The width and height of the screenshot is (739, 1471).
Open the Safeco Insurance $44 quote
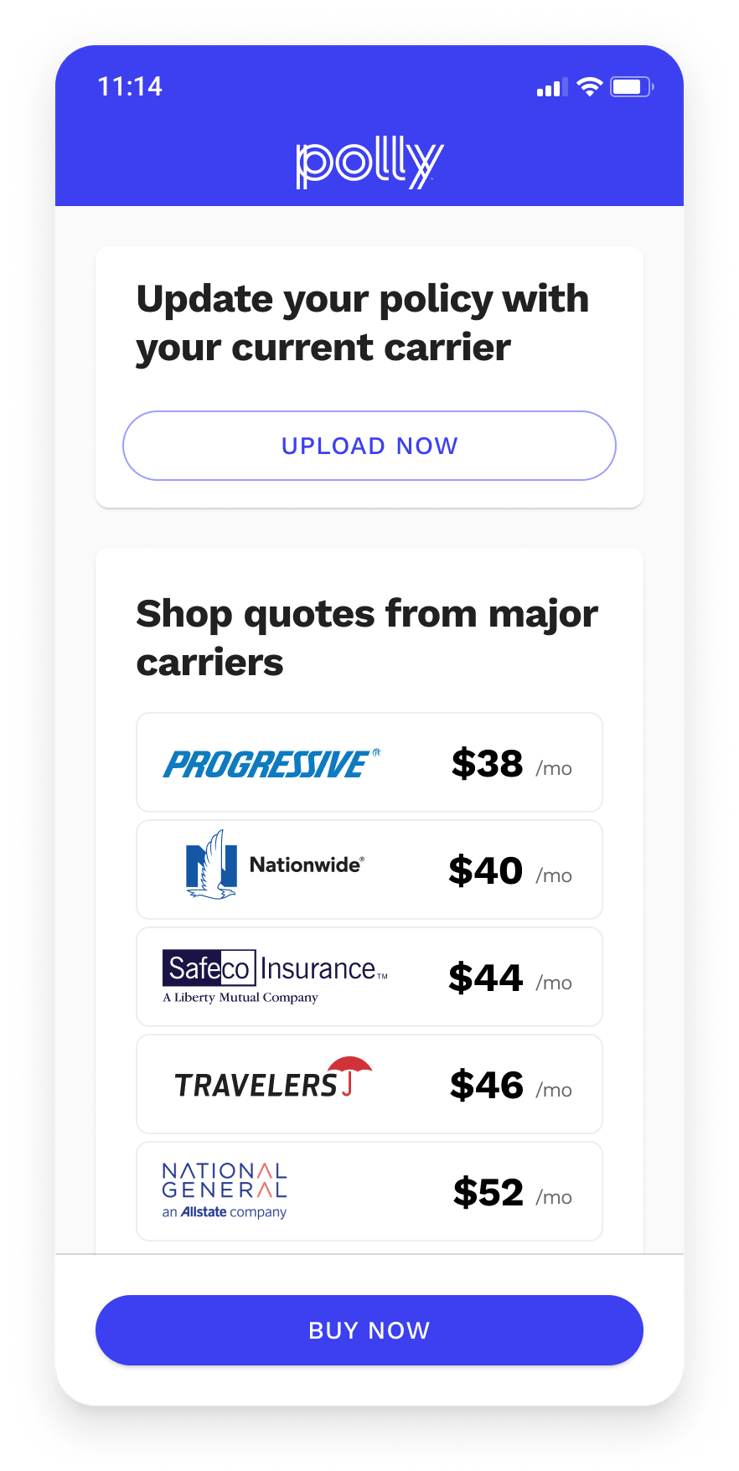(369, 977)
